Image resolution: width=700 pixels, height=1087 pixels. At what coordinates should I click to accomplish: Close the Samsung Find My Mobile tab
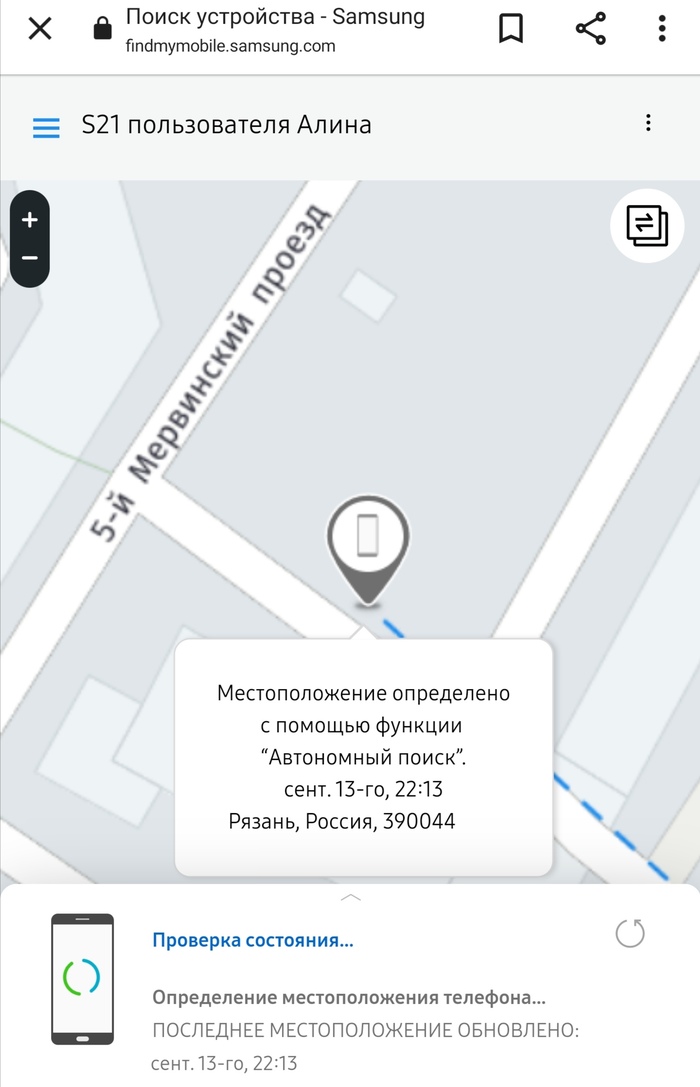[40, 29]
